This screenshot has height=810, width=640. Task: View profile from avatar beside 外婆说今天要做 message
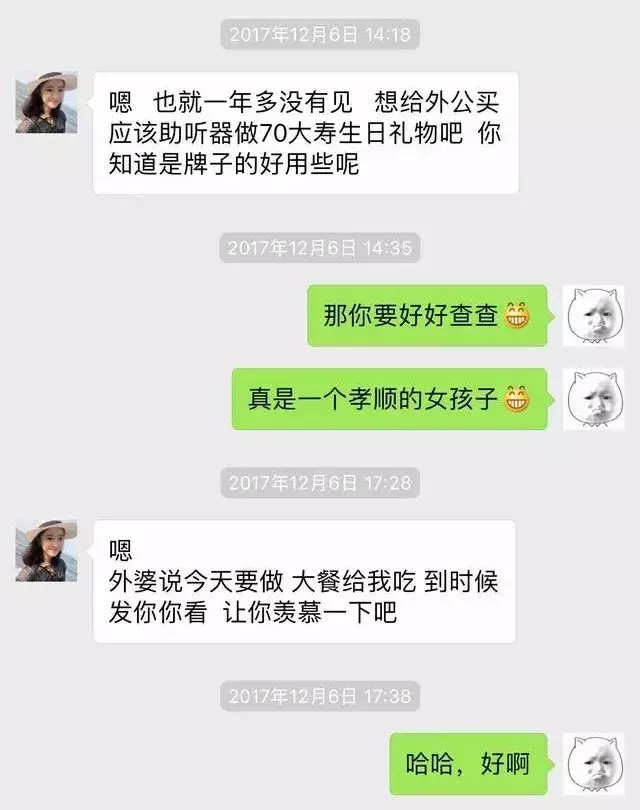46,551
